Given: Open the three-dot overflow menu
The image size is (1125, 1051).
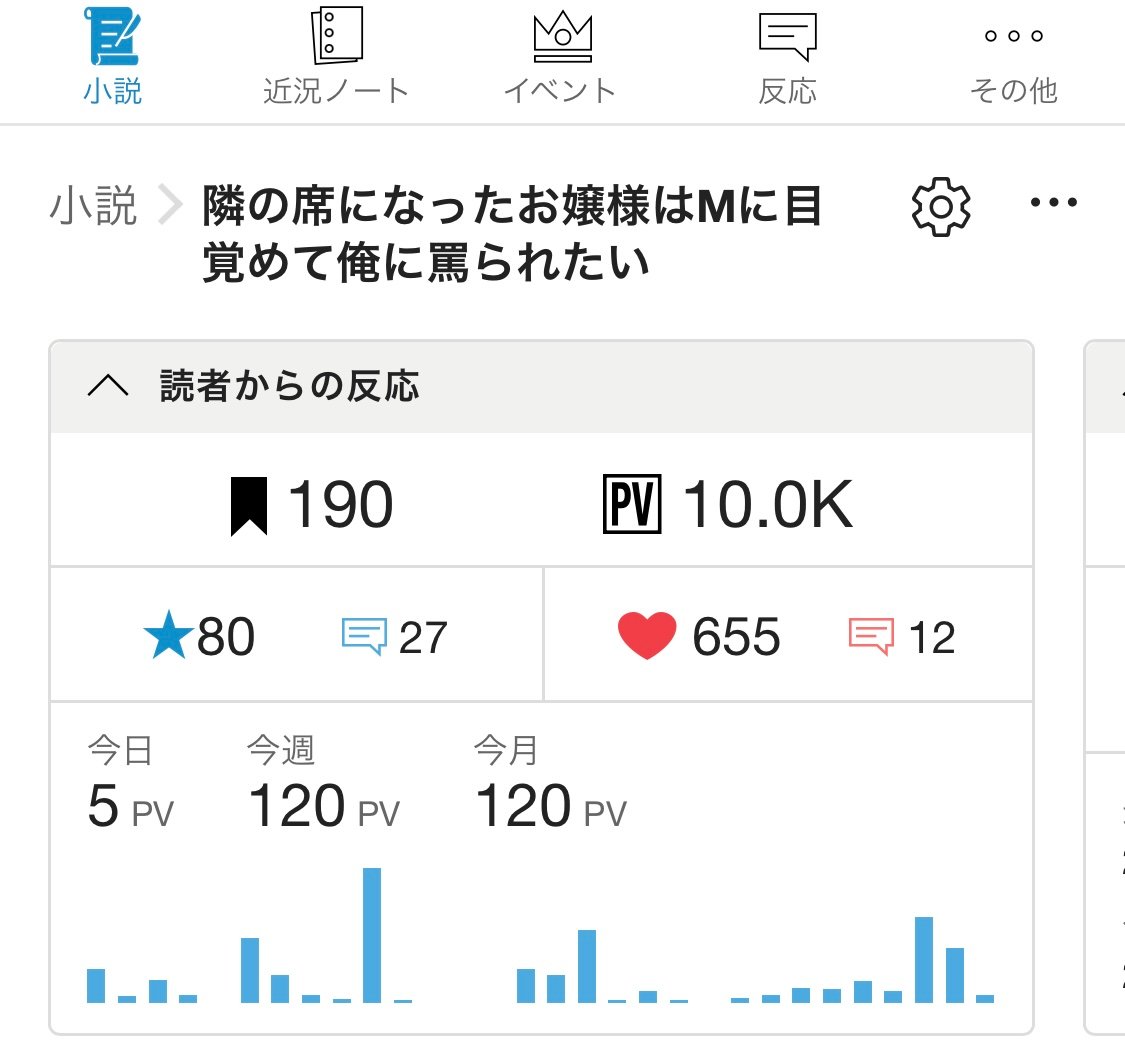Looking at the screenshot, I should pos(1054,203).
